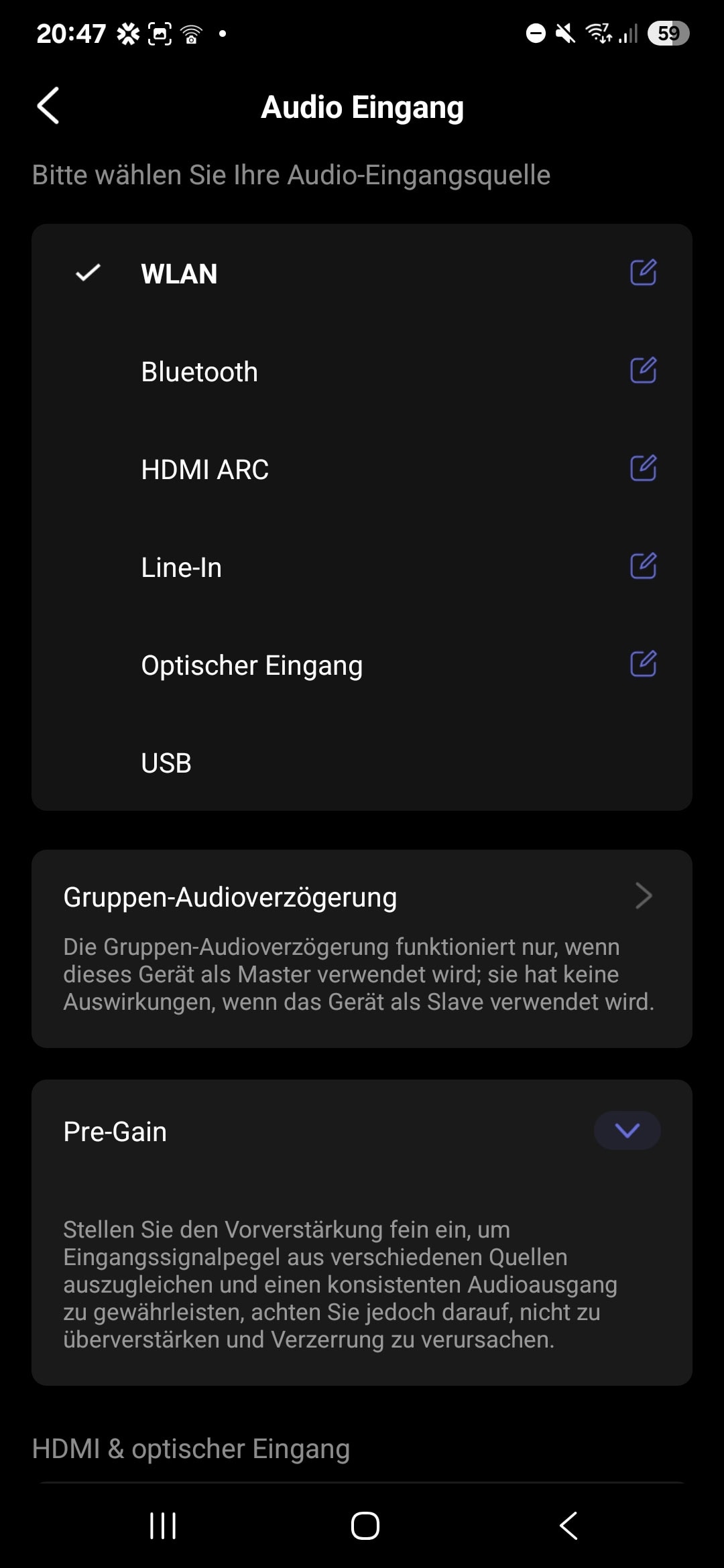Edit the Line-In entry
The height and width of the screenshot is (1568, 724).
point(644,566)
